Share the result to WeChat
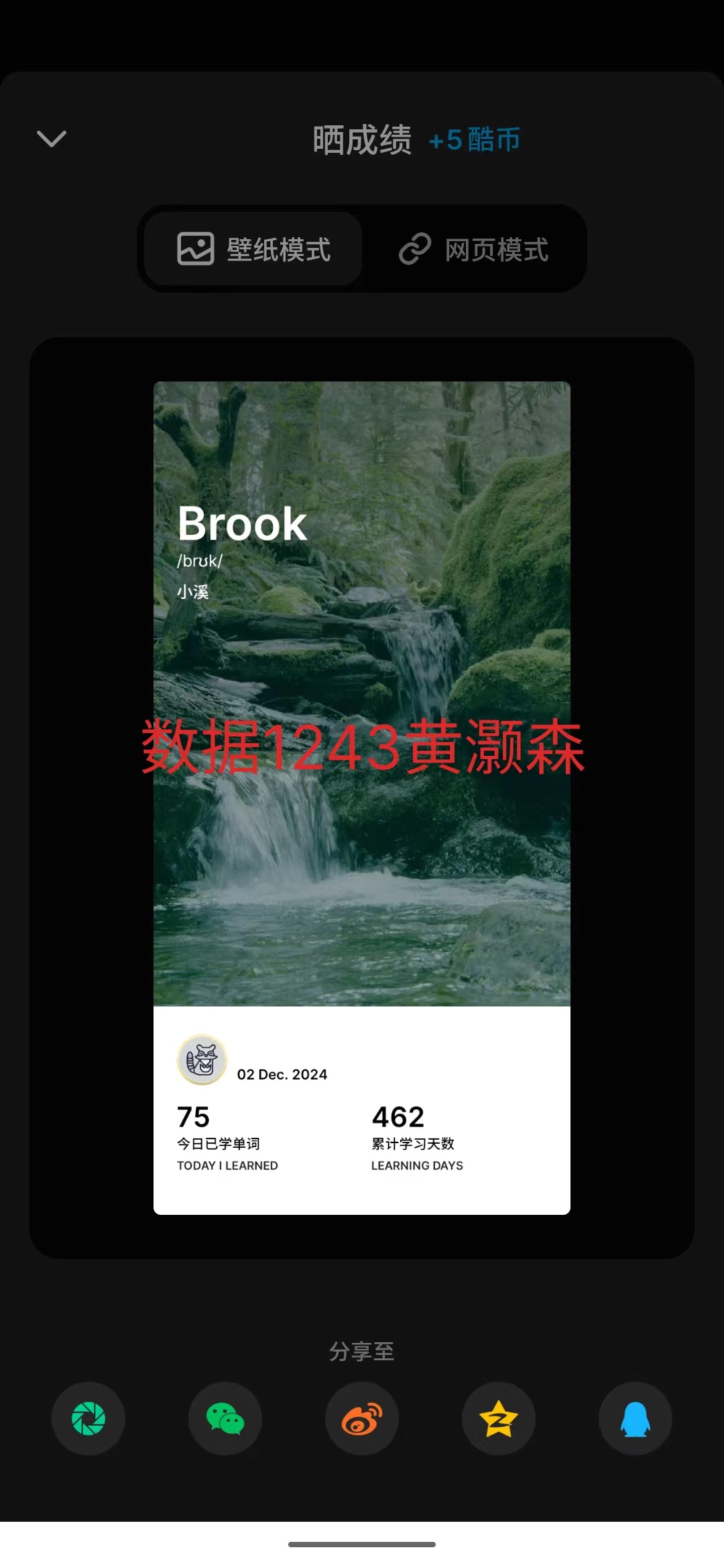 coord(225,1419)
